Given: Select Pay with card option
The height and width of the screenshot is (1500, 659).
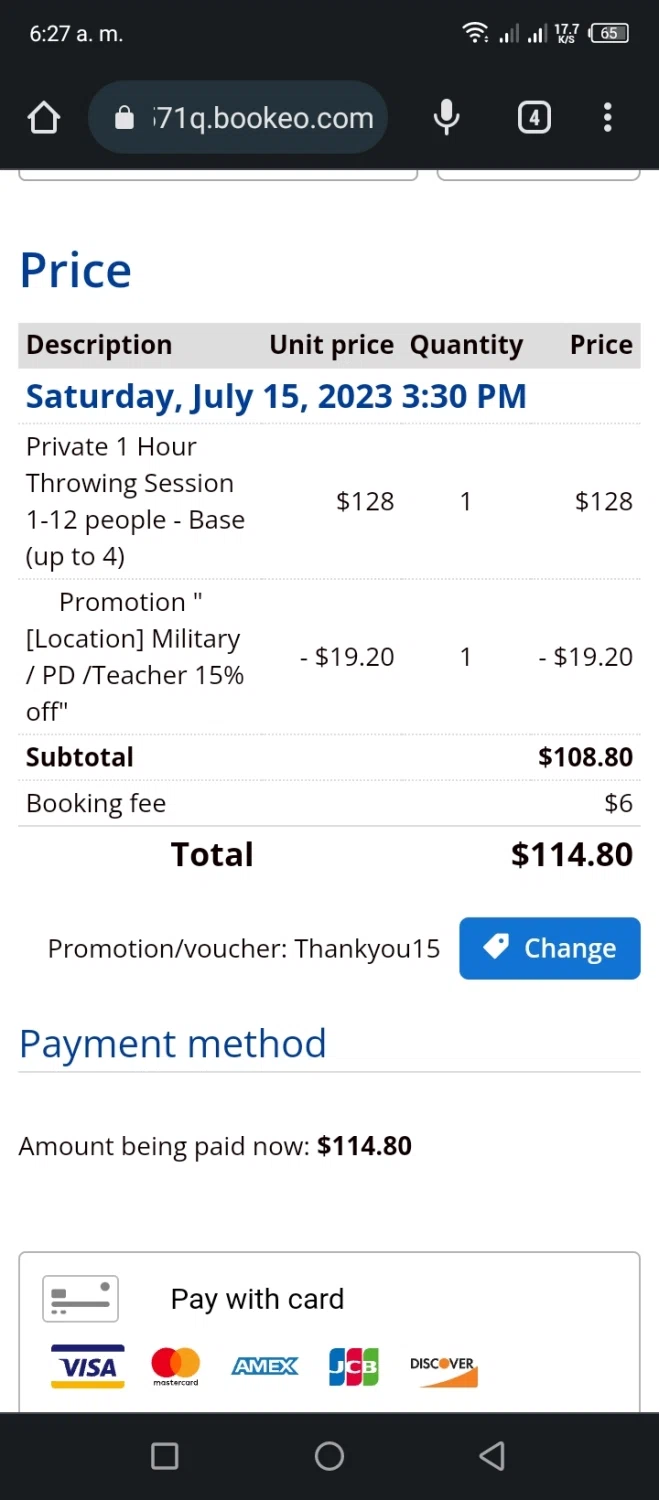Looking at the screenshot, I should point(257,1299).
